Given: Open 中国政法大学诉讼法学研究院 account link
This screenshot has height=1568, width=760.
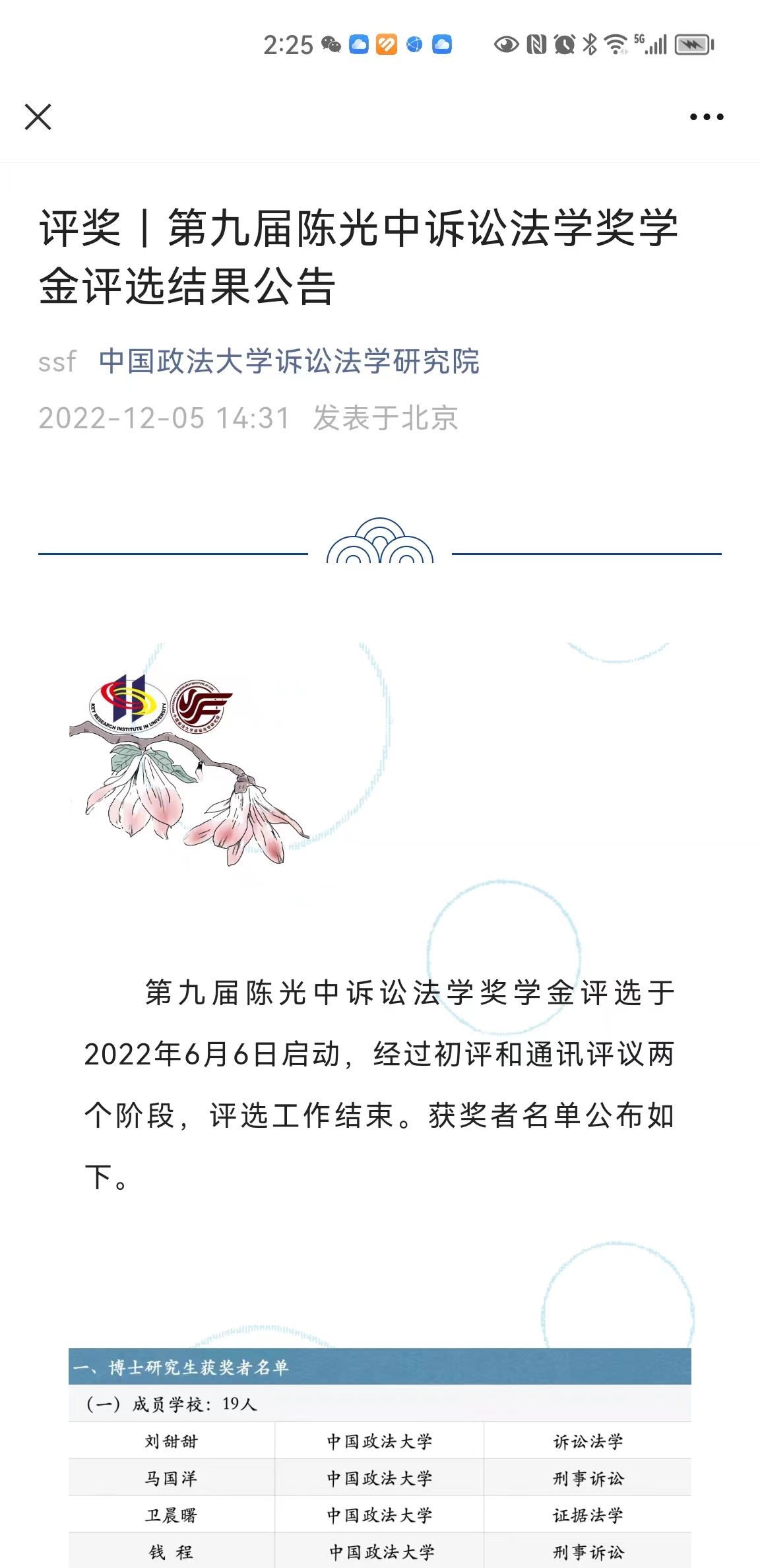Looking at the screenshot, I should tap(289, 361).
